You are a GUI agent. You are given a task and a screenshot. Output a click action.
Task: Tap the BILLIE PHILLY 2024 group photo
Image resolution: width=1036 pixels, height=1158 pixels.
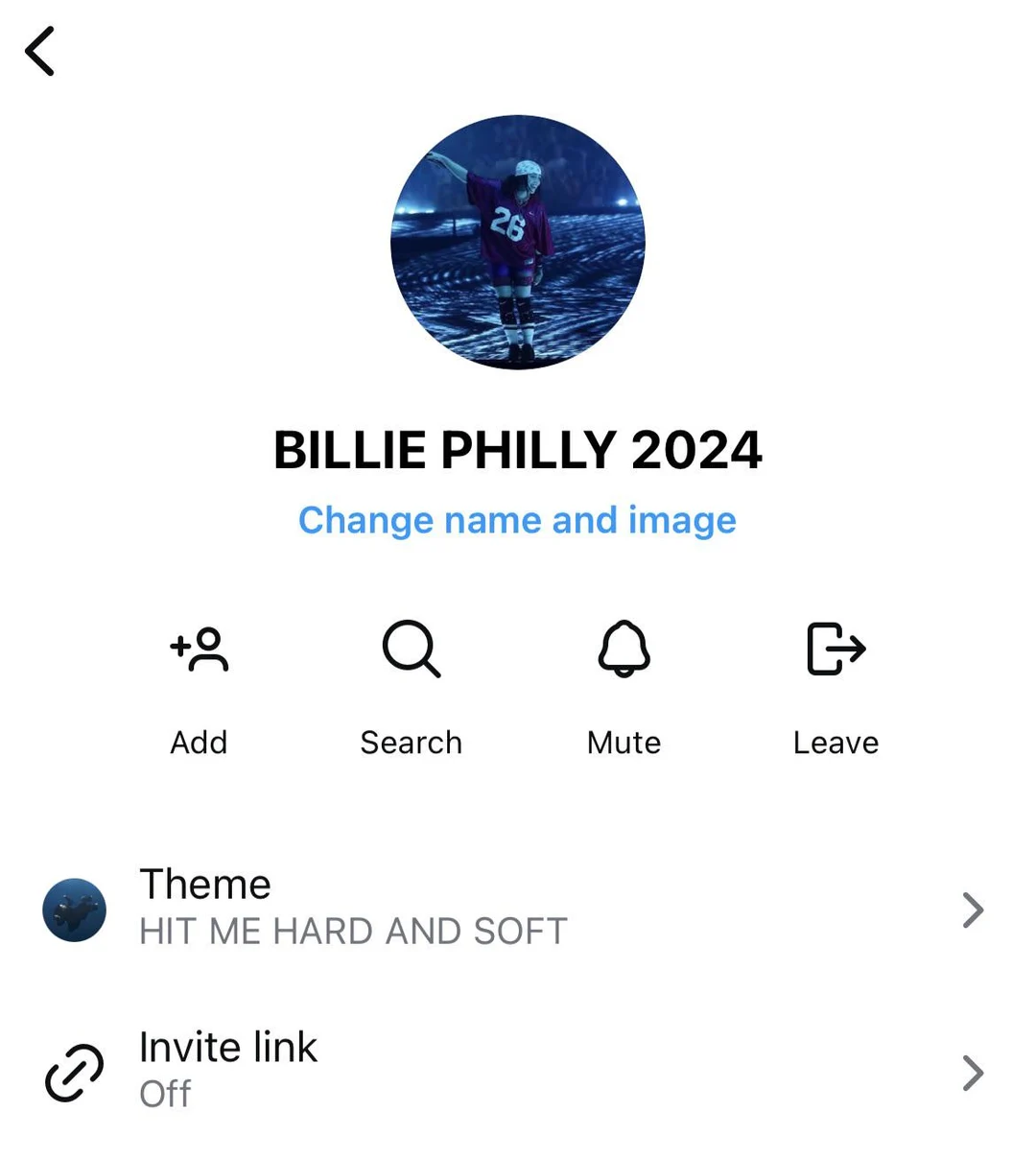point(517,242)
